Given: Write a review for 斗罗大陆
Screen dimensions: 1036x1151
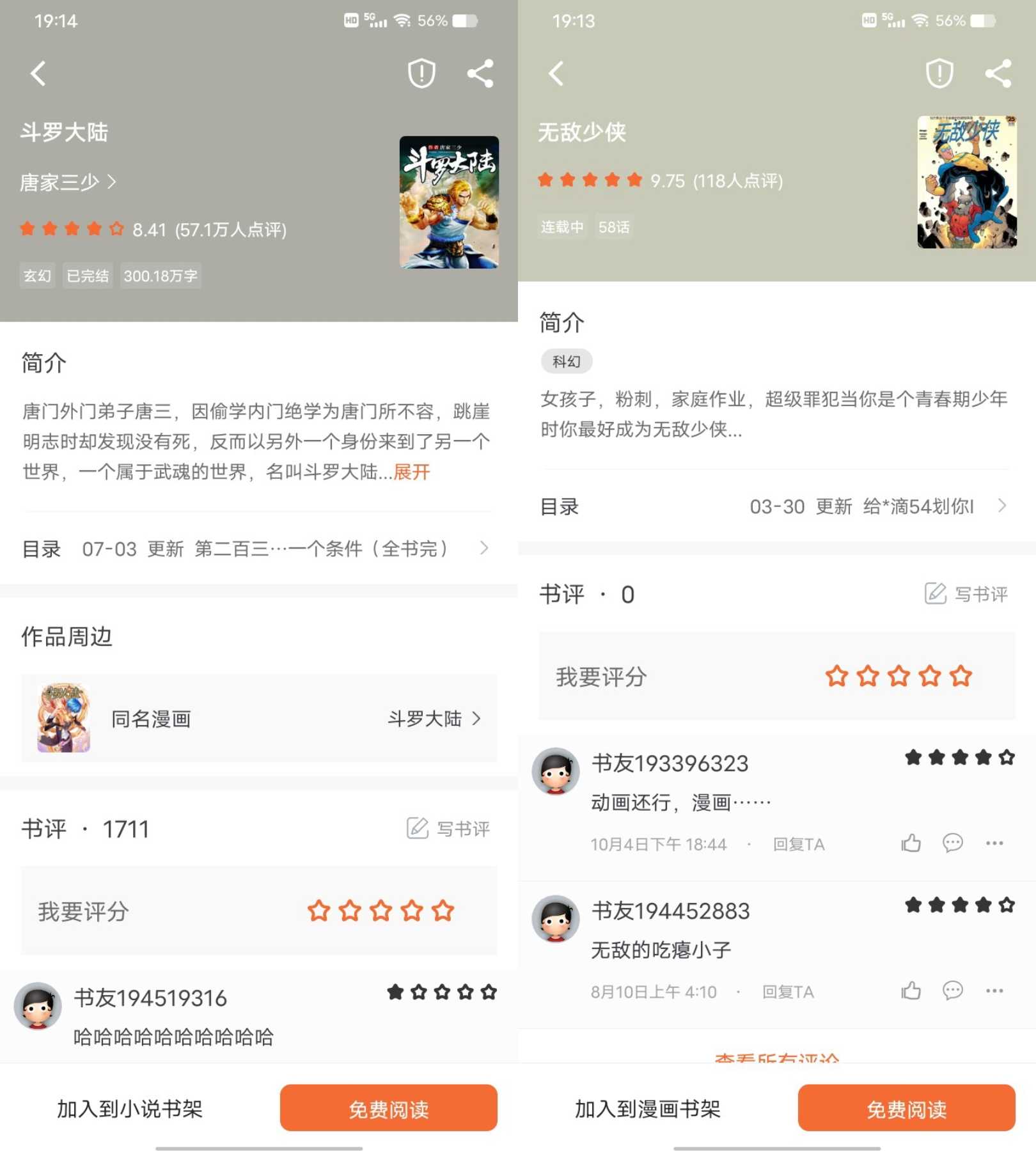Looking at the screenshot, I should (449, 829).
